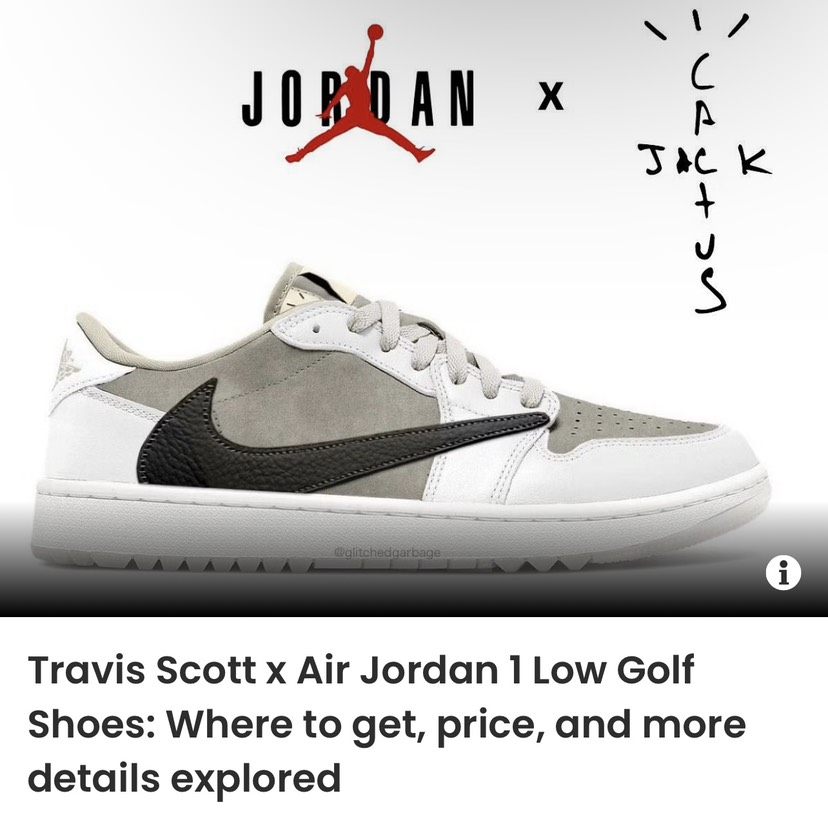Open the image info icon
The height and width of the screenshot is (820, 828).
[x=785, y=572]
